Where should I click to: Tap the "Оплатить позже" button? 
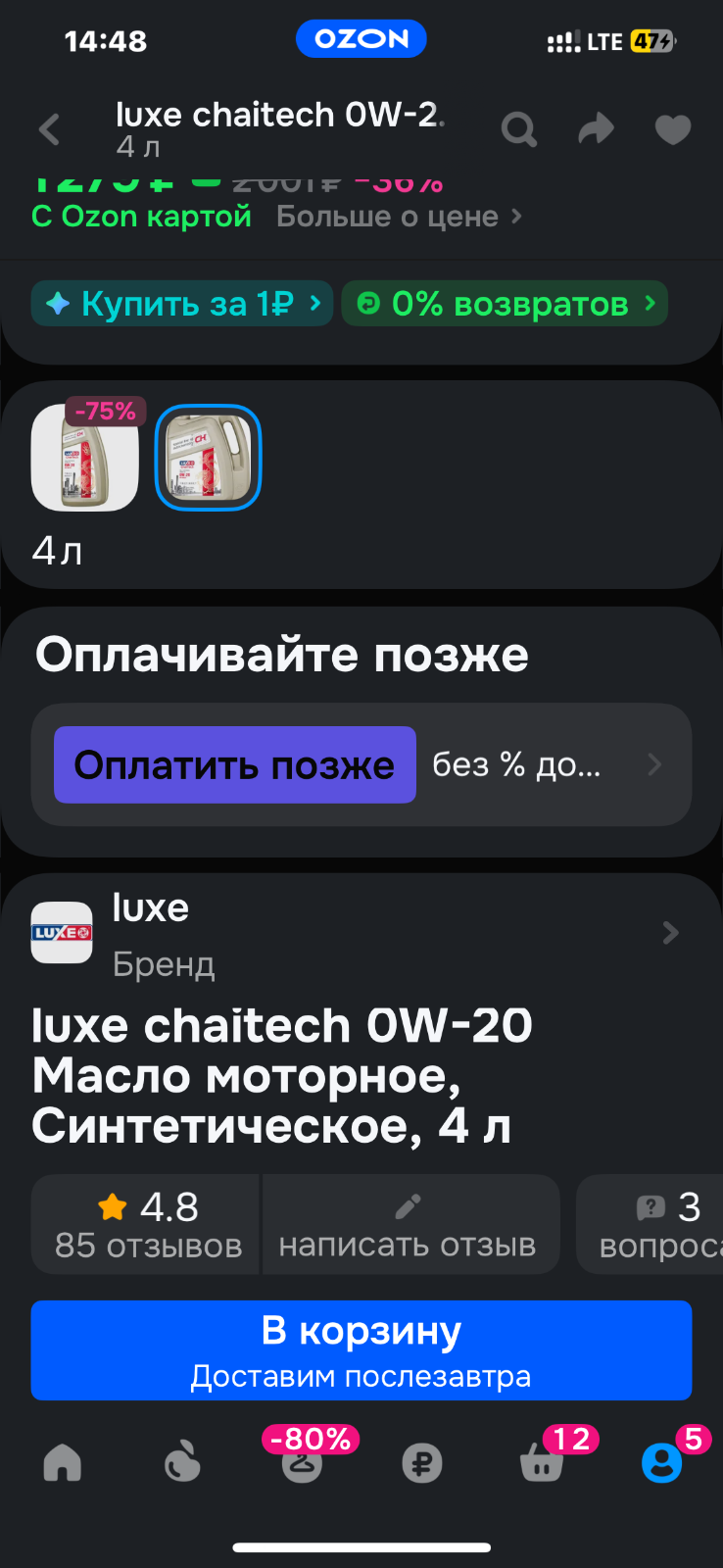coord(235,764)
